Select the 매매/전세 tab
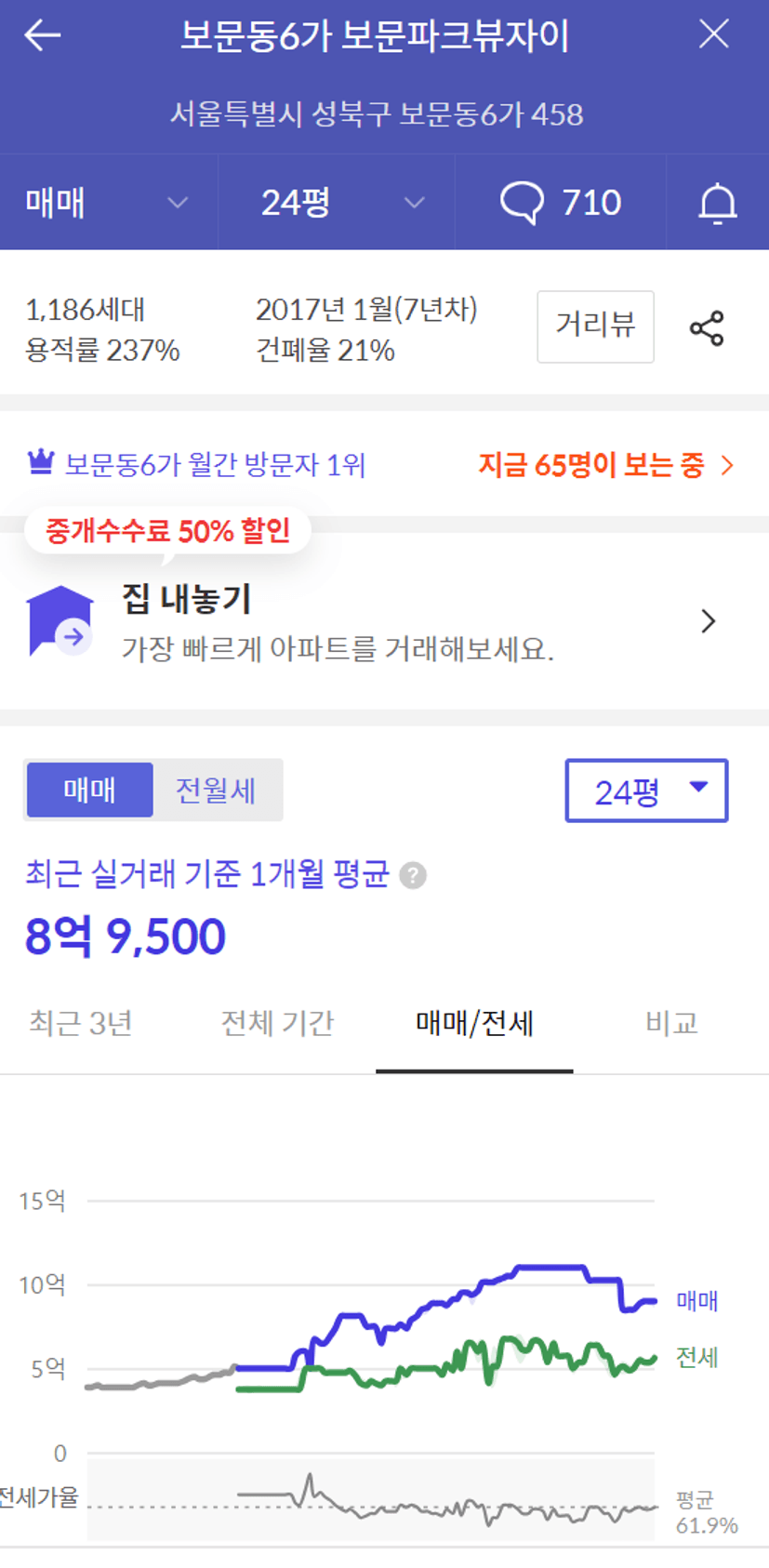The height and width of the screenshot is (1568, 769). point(474,1023)
